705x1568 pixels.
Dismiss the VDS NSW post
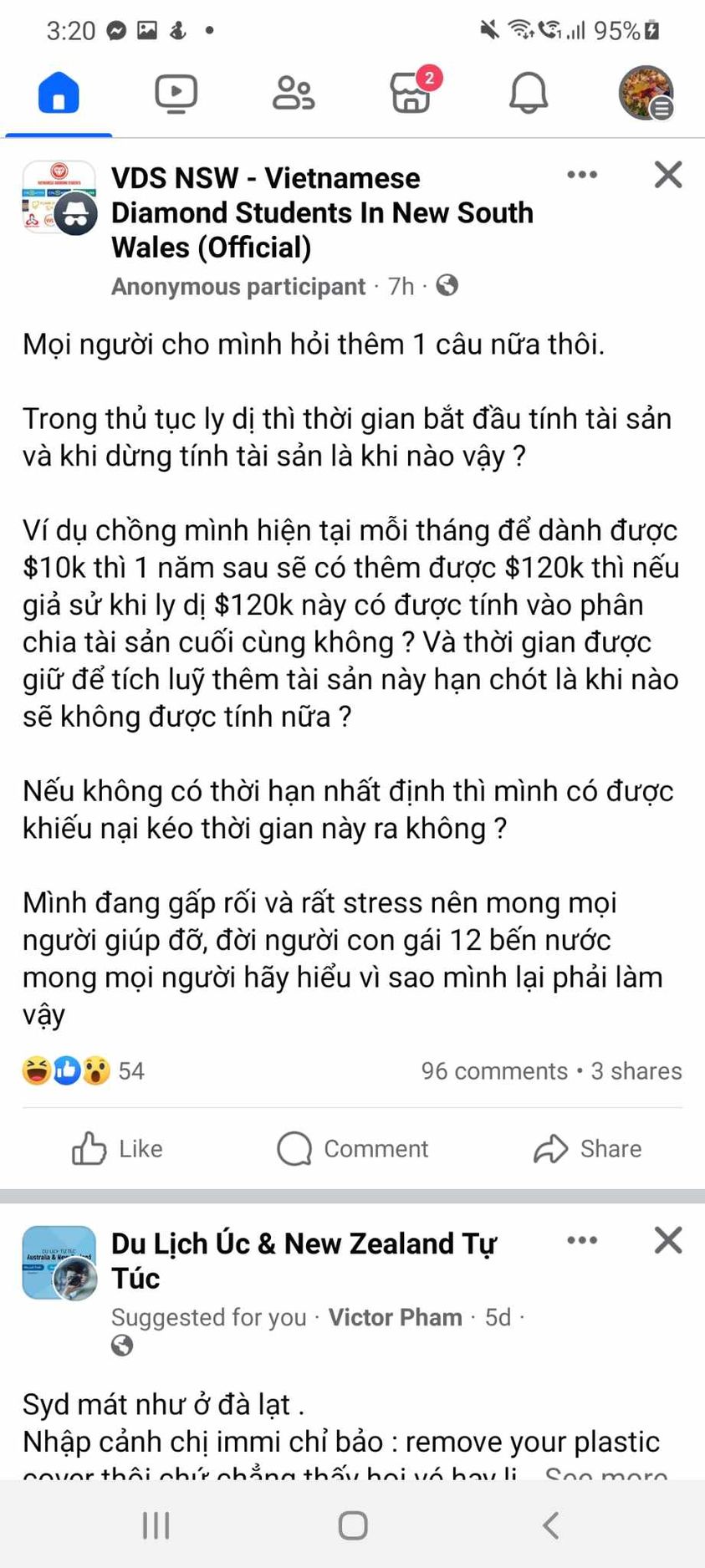668,175
